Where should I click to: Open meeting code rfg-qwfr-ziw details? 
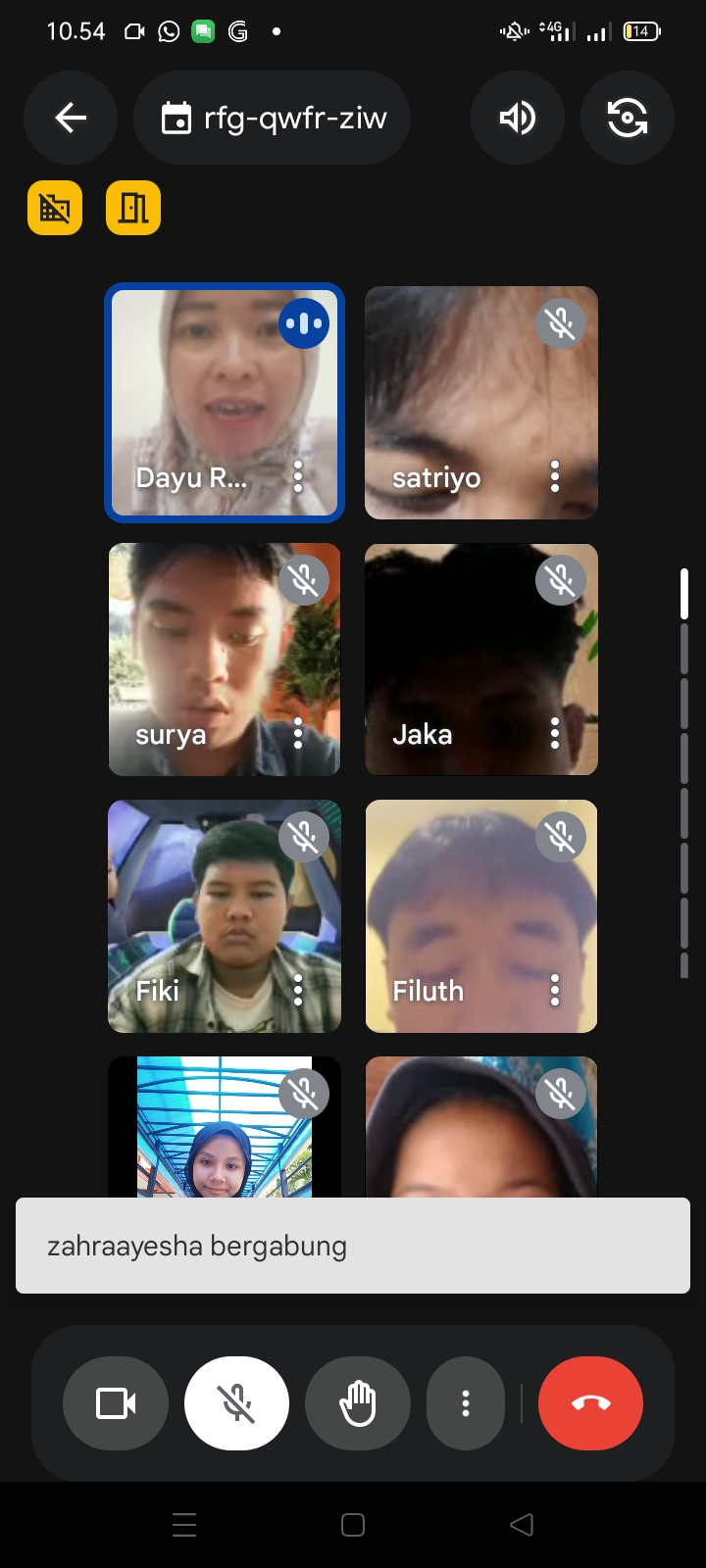273,118
